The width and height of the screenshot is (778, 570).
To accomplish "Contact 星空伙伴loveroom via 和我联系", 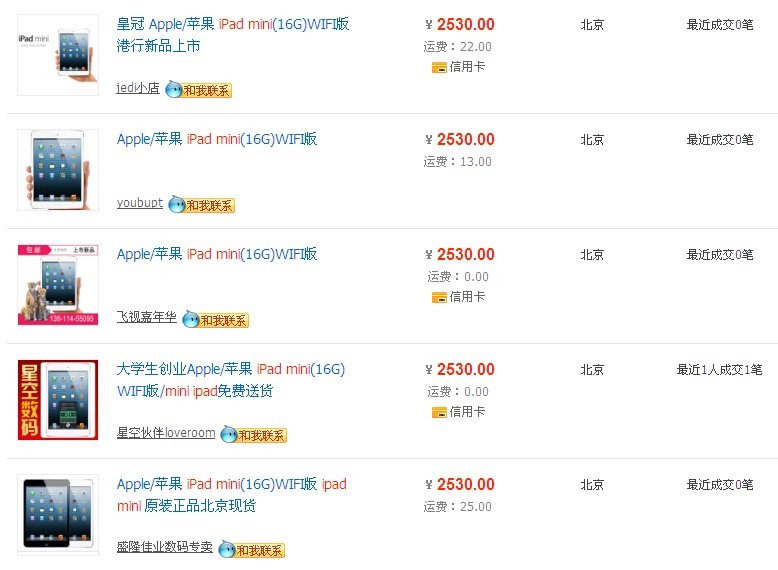I will [254, 435].
